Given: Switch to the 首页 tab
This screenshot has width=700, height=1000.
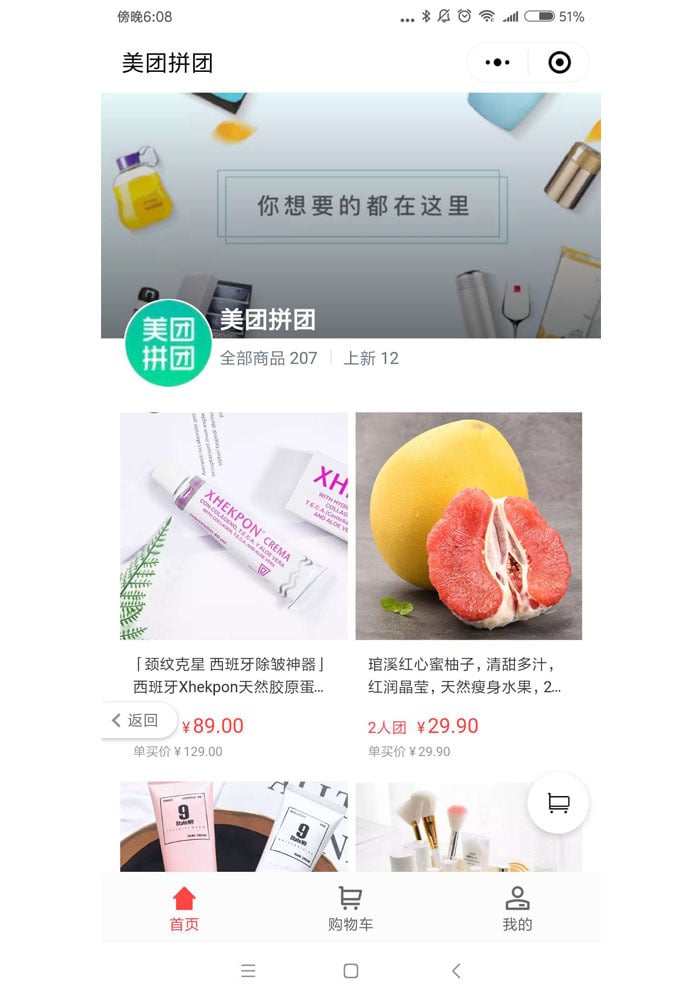Looking at the screenshot, I should 184,909.
